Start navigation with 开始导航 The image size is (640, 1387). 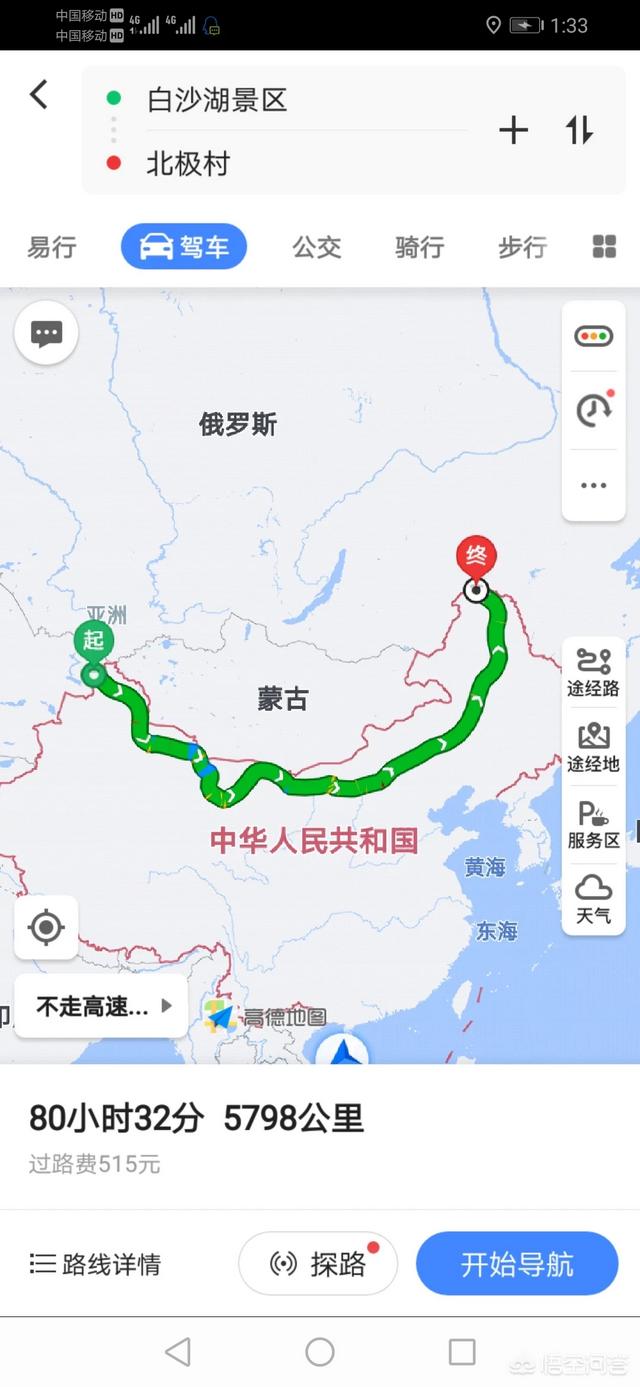pyautogui.click(x=517, y=1264)
